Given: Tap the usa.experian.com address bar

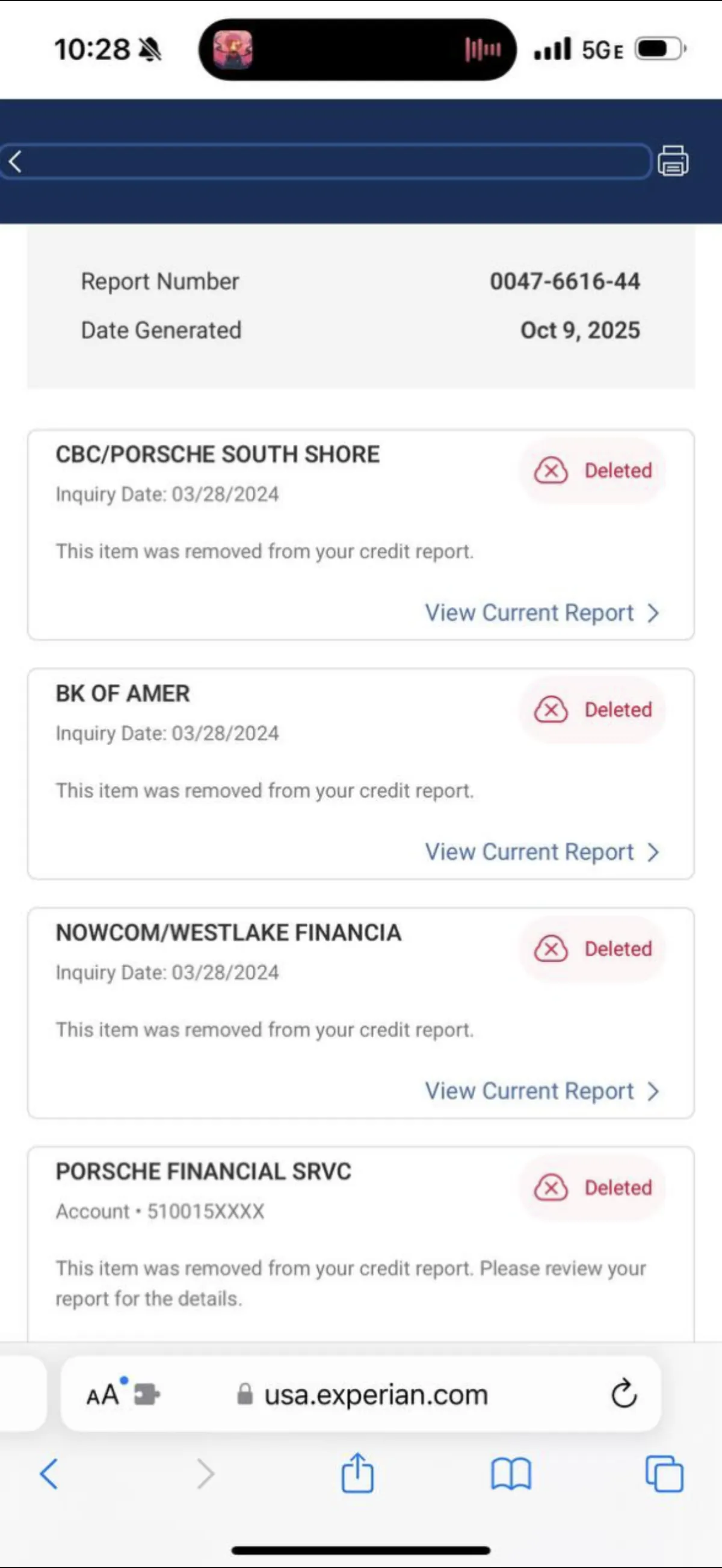Looking at the screenshot, I should 375,1395.
